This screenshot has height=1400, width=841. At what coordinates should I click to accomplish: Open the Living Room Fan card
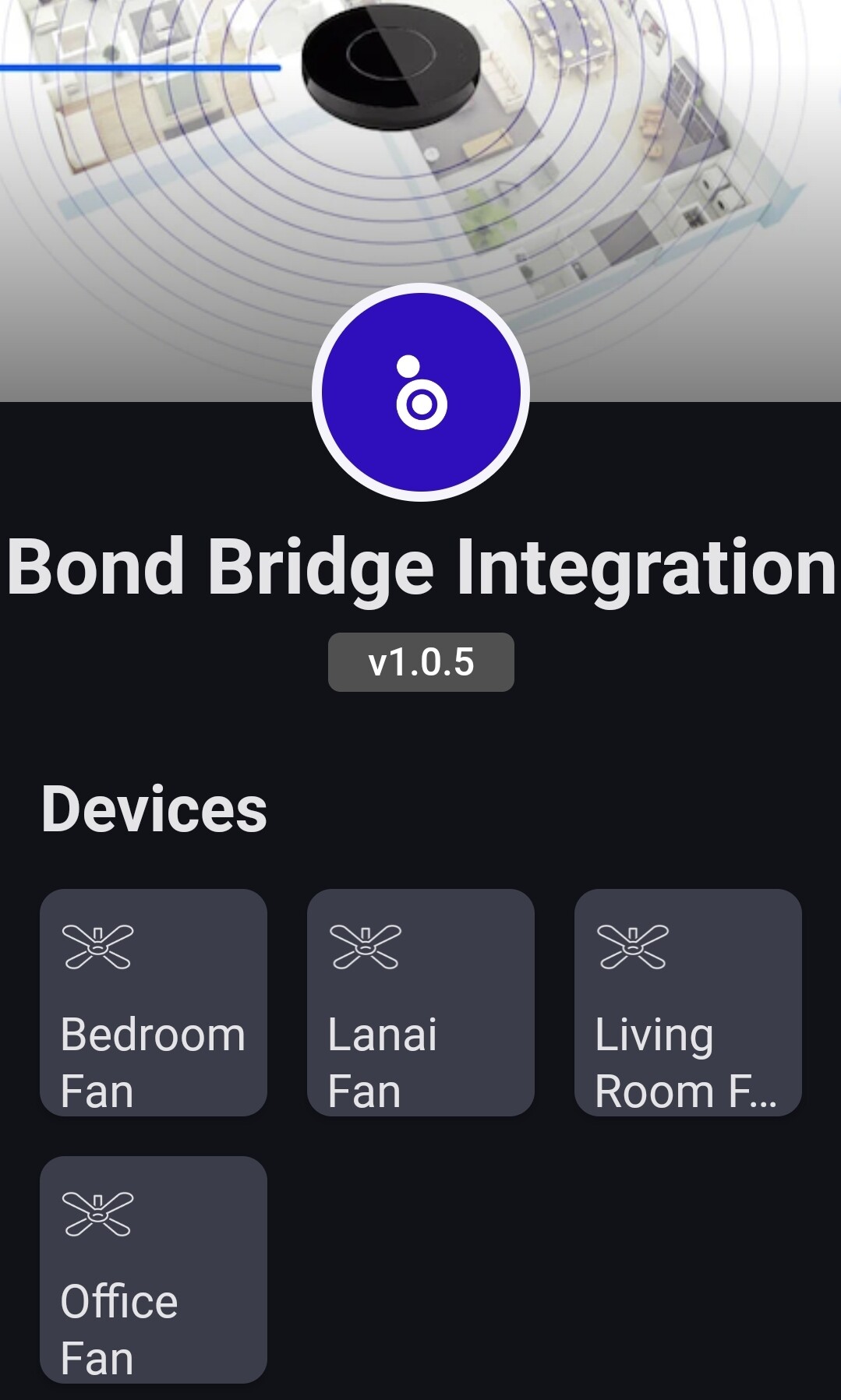687,1002
